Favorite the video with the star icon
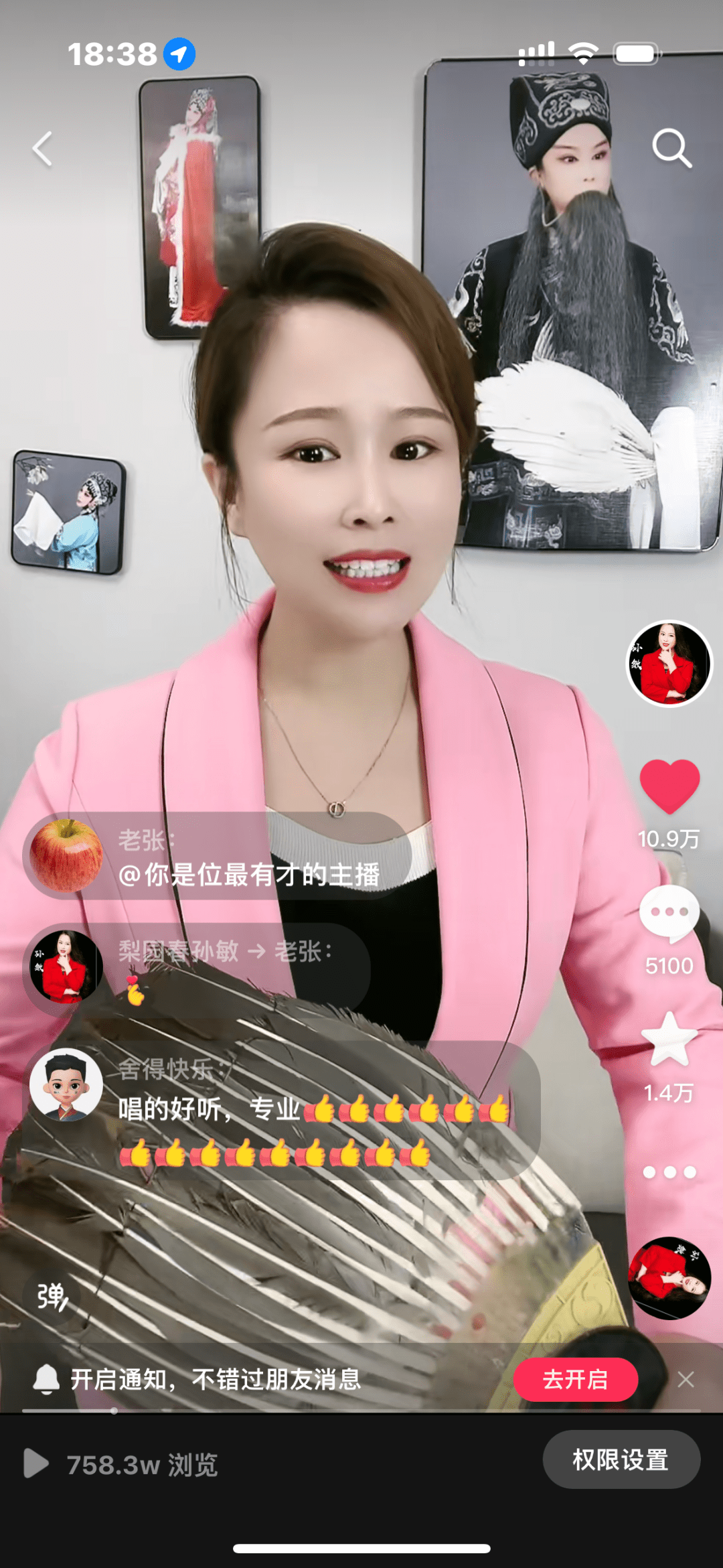This screenshot has height=1568, width=723. pyautogui.click(x=669, y=1040)
